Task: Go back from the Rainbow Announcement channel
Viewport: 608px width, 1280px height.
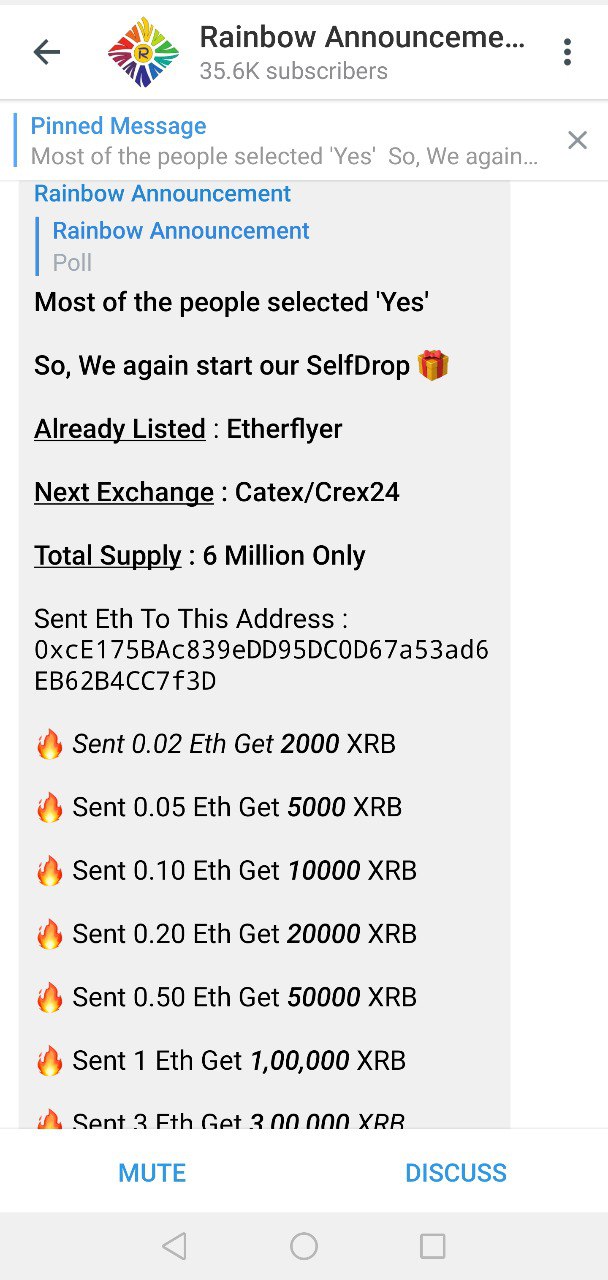Action: pyautogui.click(x=46, y=52)
